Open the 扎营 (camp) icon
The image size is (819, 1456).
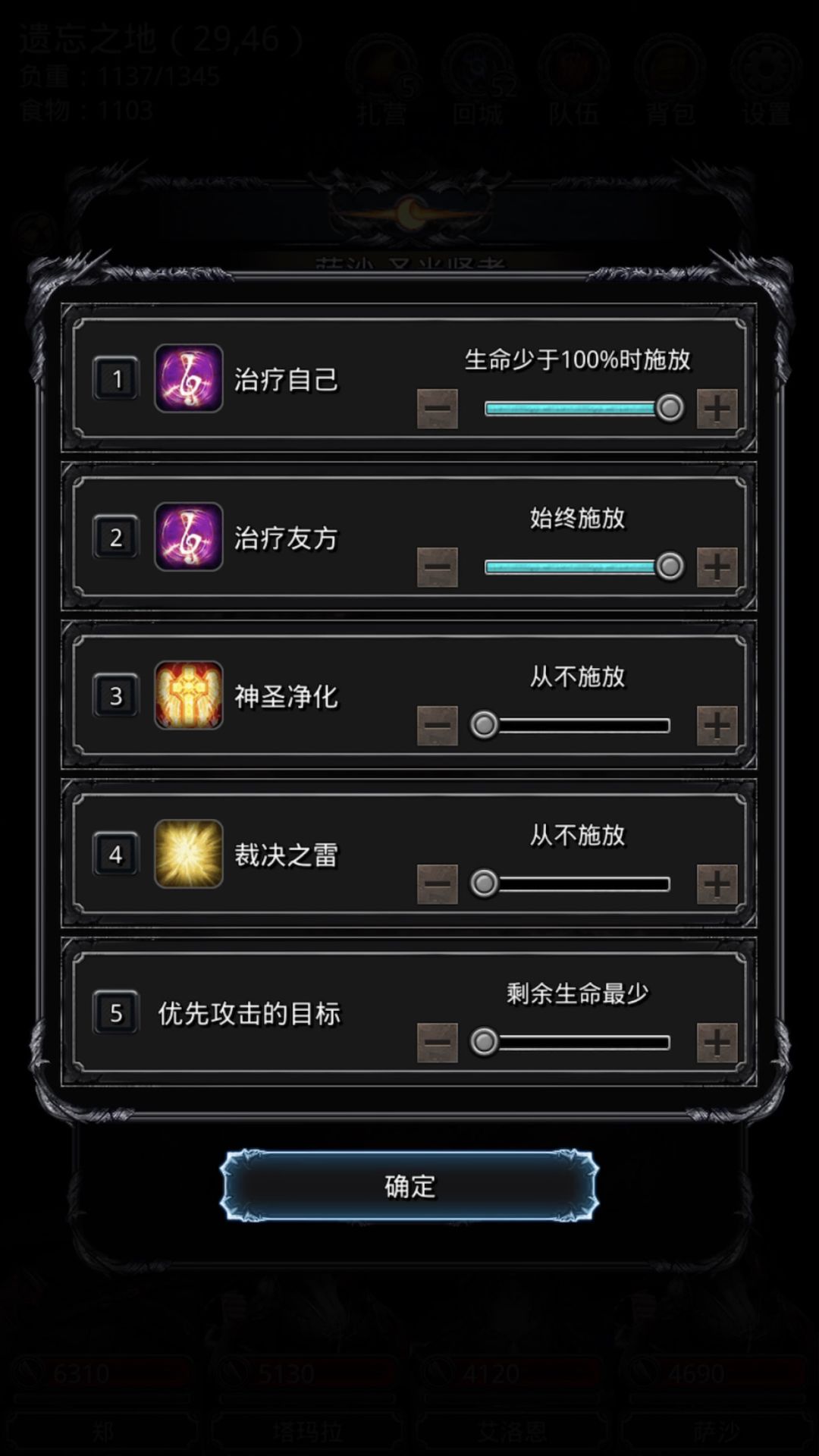[x=383, y=83]
